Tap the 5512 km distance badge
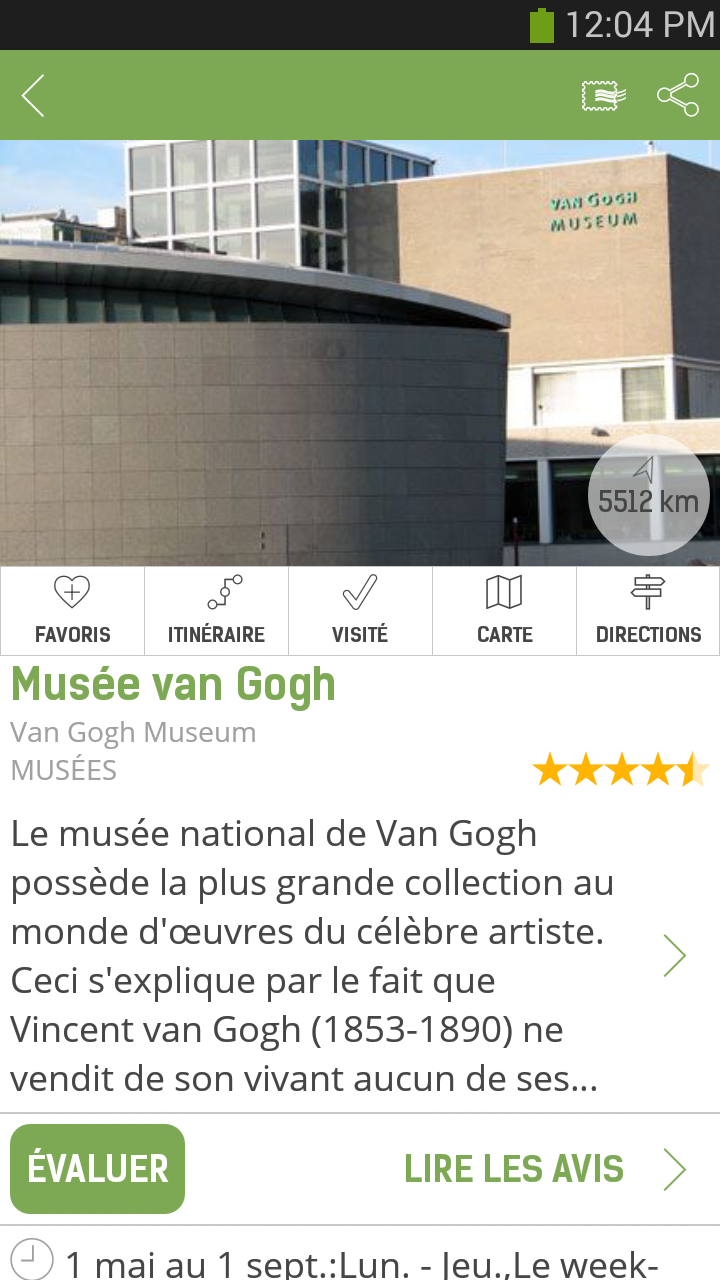 pos(648,494)
